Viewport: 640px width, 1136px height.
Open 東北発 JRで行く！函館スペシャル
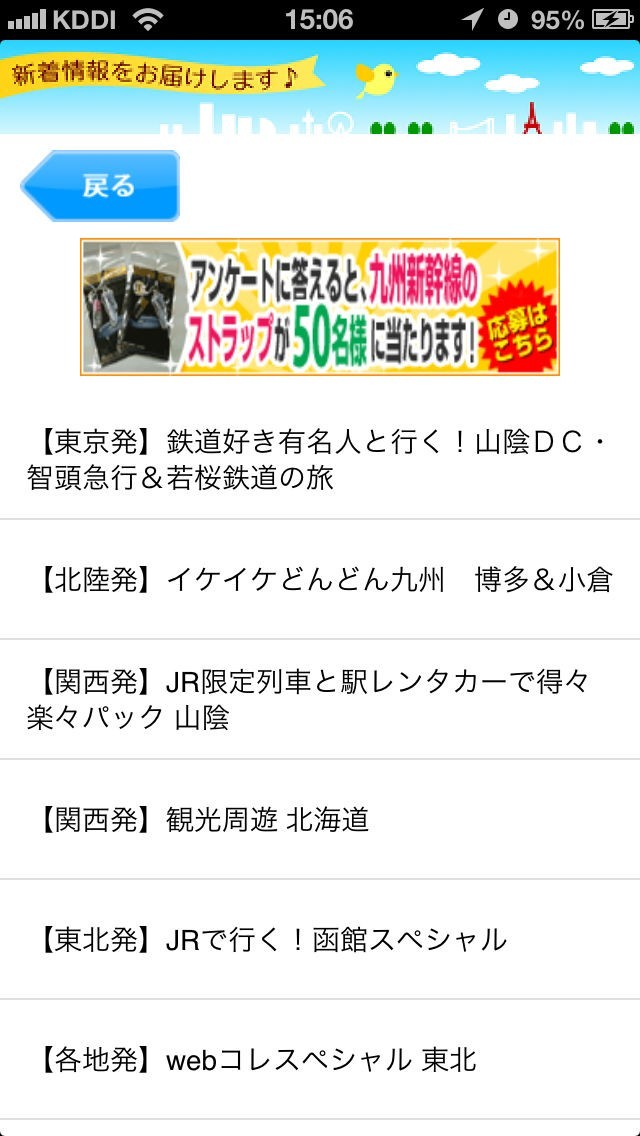click(x=320, y=940)
